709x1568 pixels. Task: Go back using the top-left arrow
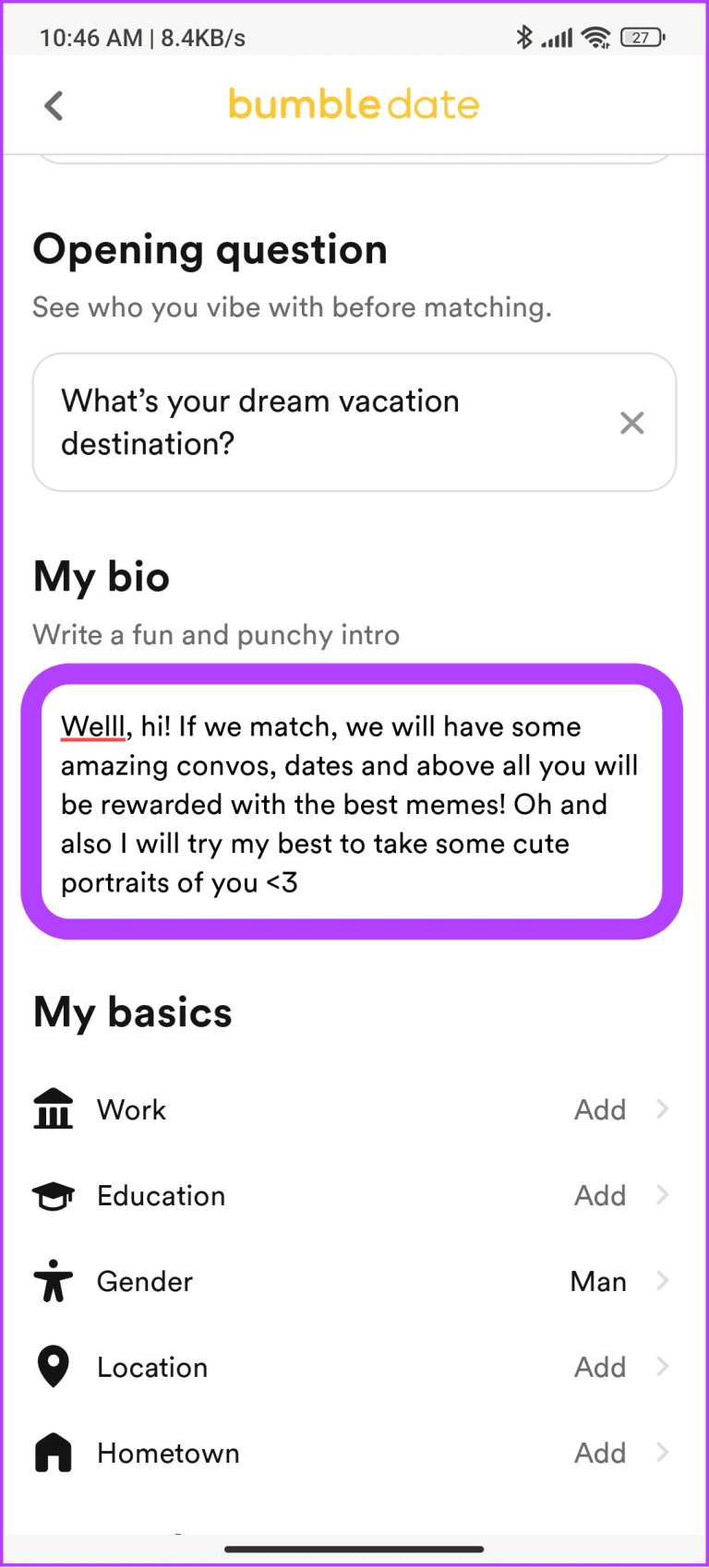pos(53,105)
